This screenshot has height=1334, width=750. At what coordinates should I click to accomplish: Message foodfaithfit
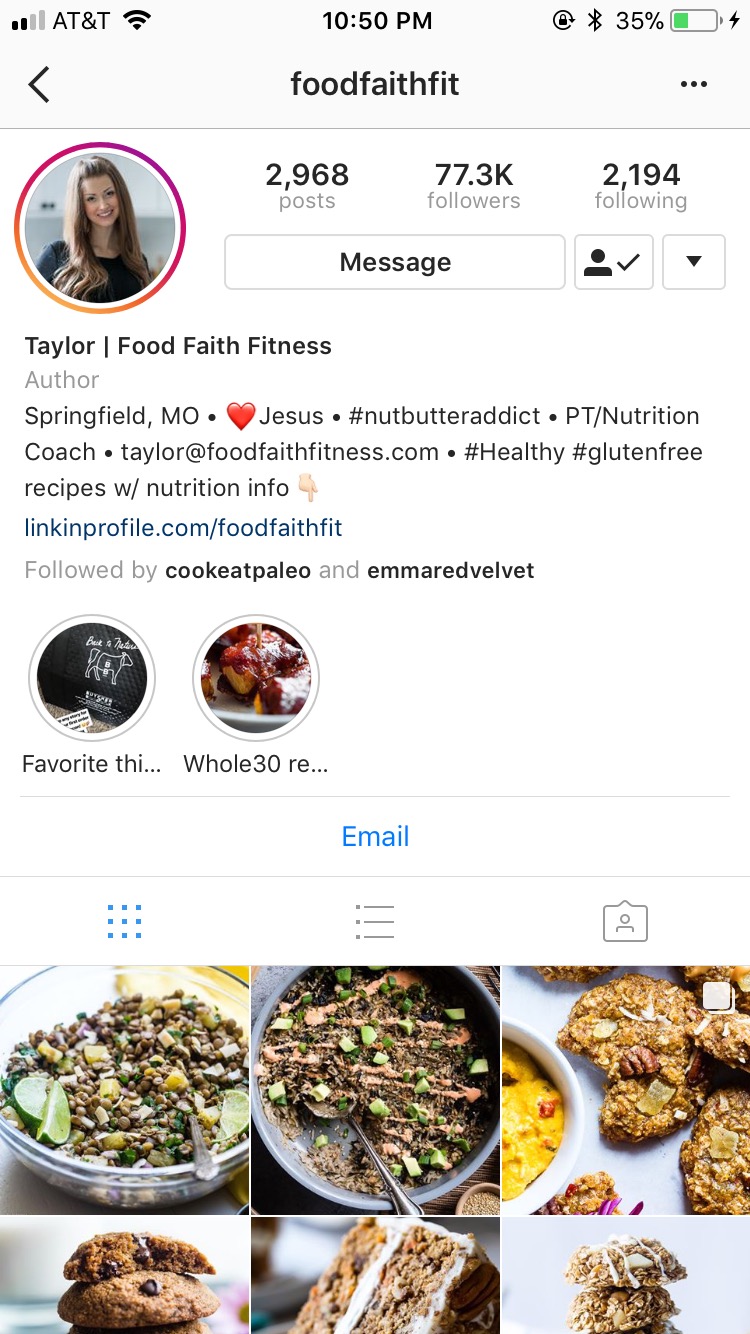click(395, 262)
